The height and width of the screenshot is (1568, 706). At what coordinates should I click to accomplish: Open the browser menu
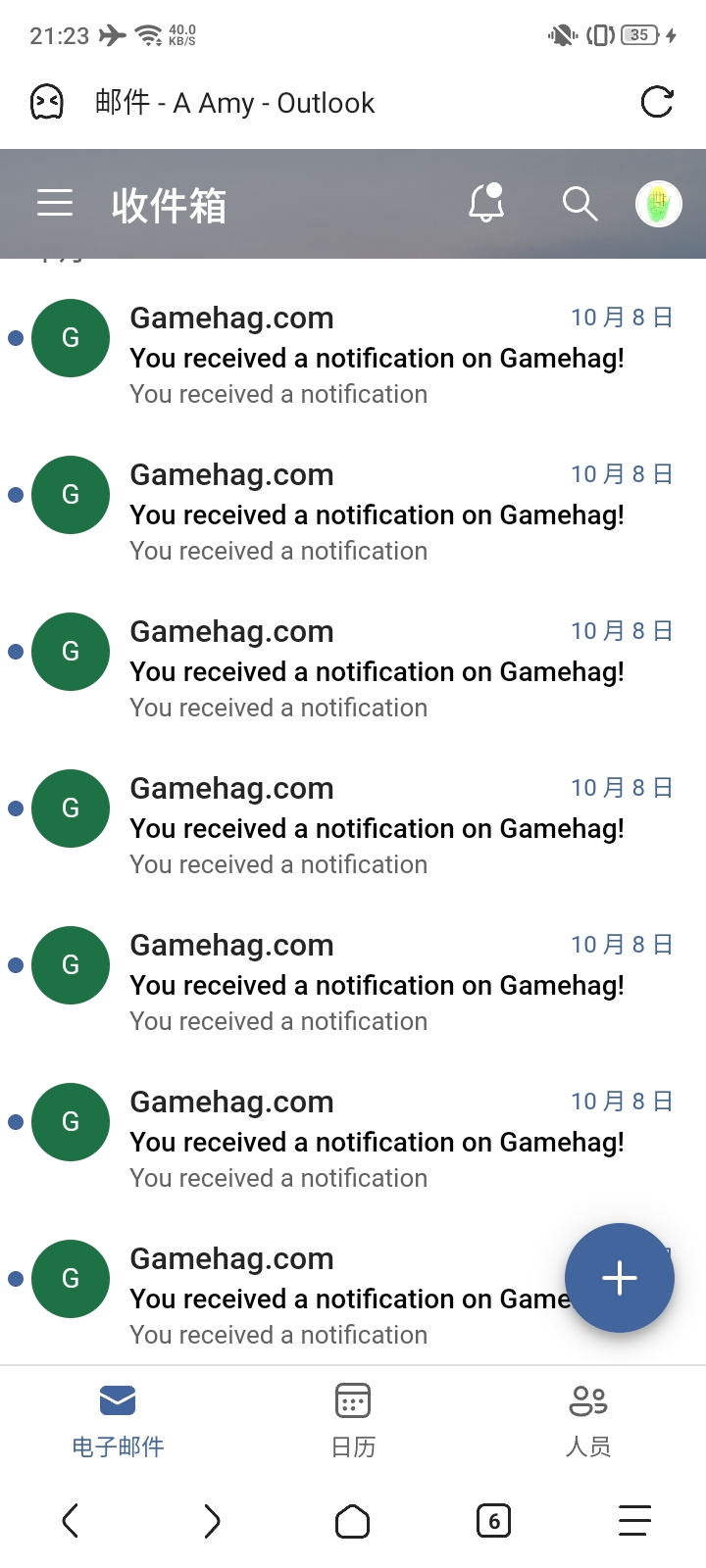[x=634, y=1521]
